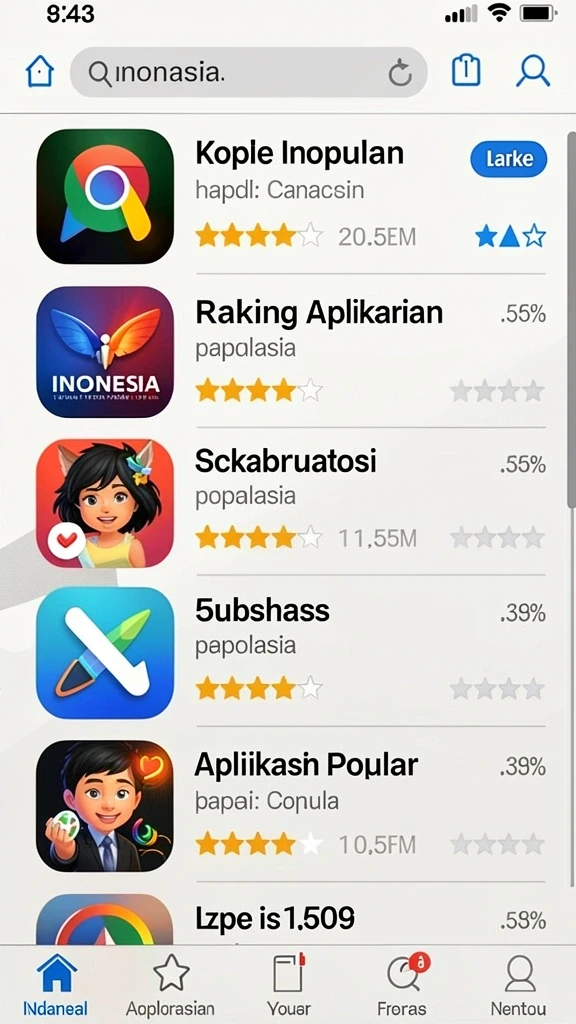
Task: Open the clipboard icon in the top bar
Action: [x=466, y=71]
